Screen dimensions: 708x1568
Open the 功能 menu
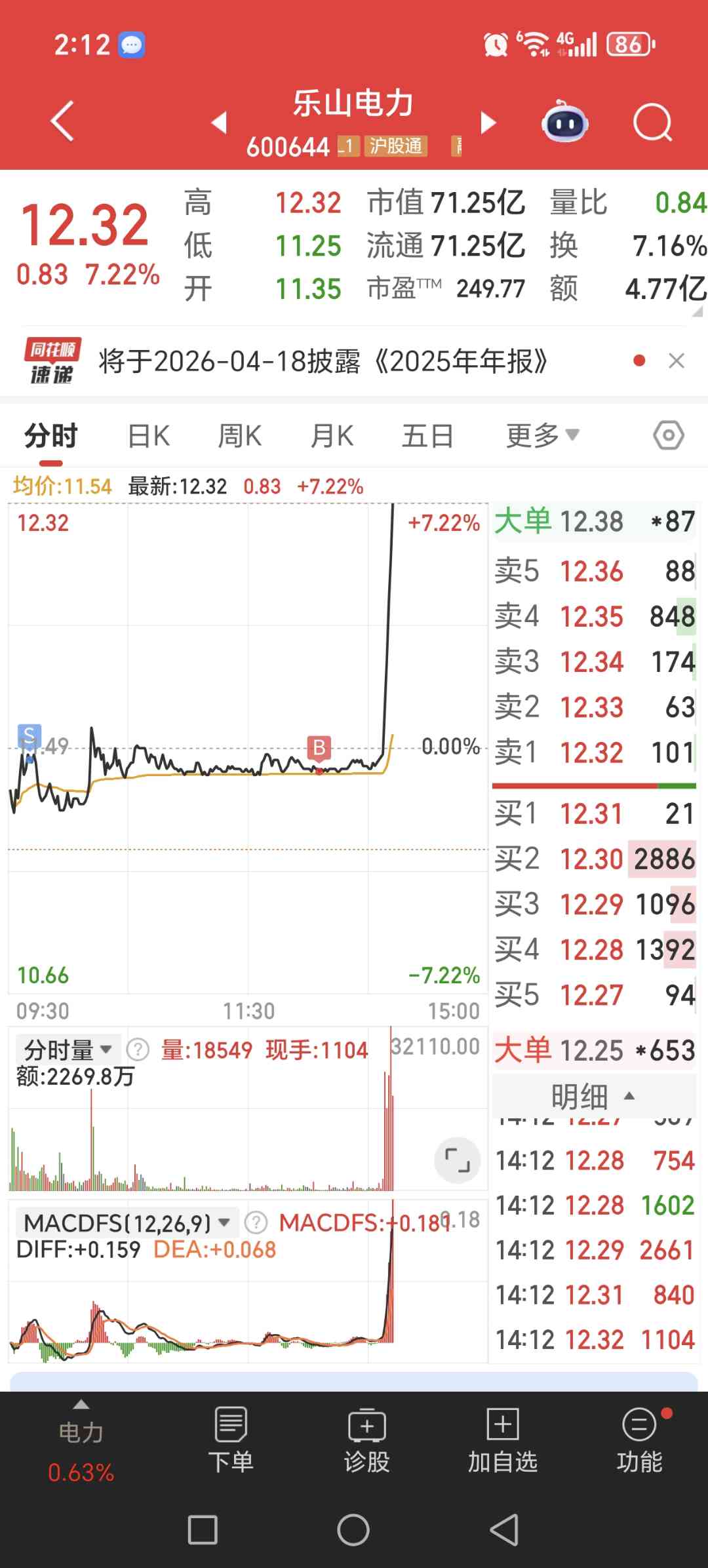click(639, 1440)
